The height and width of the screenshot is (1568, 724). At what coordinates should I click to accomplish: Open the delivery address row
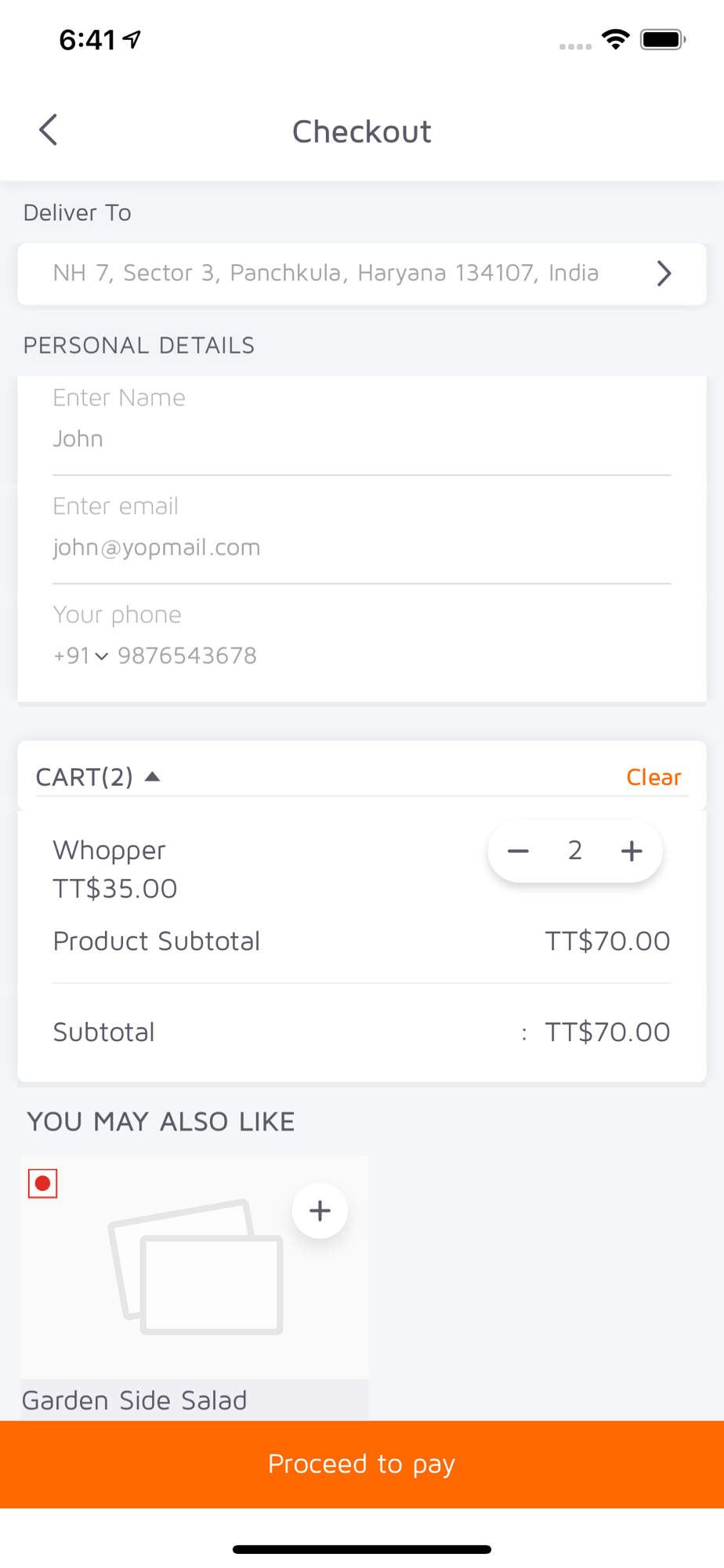[362, 274]
